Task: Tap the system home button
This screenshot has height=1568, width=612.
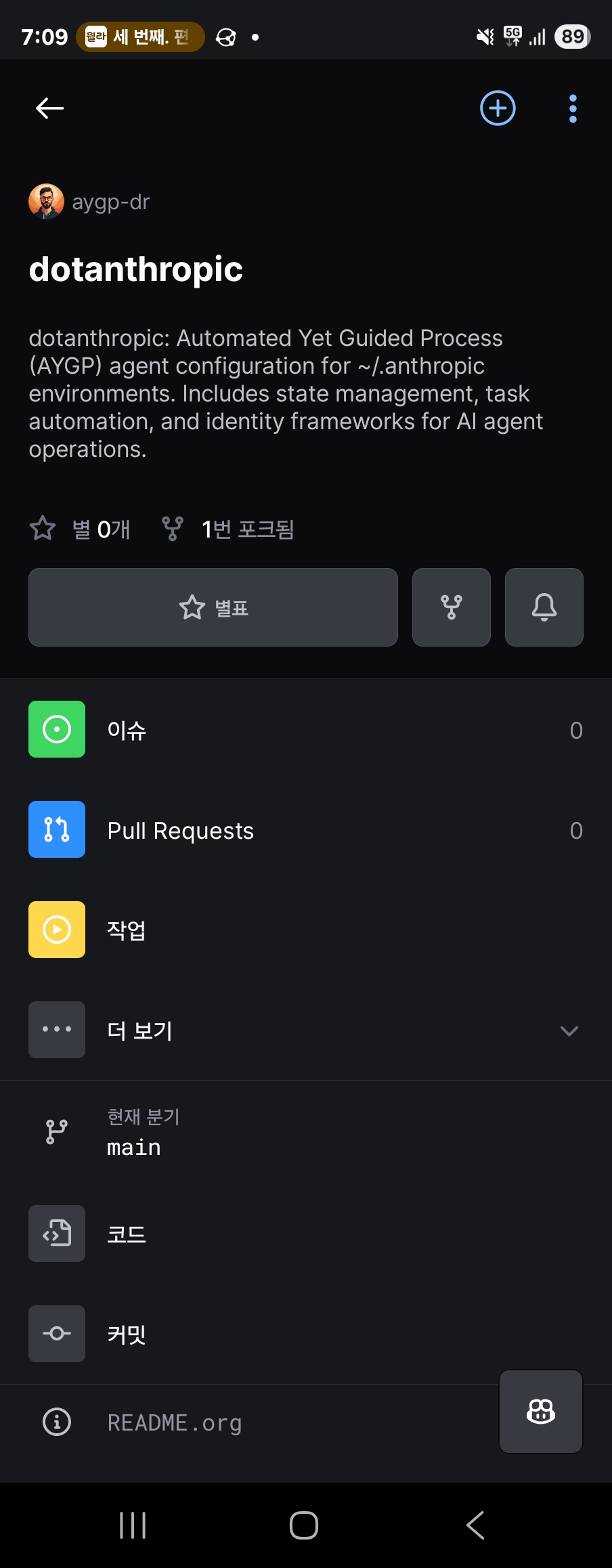Action: tap(304, 1525)
